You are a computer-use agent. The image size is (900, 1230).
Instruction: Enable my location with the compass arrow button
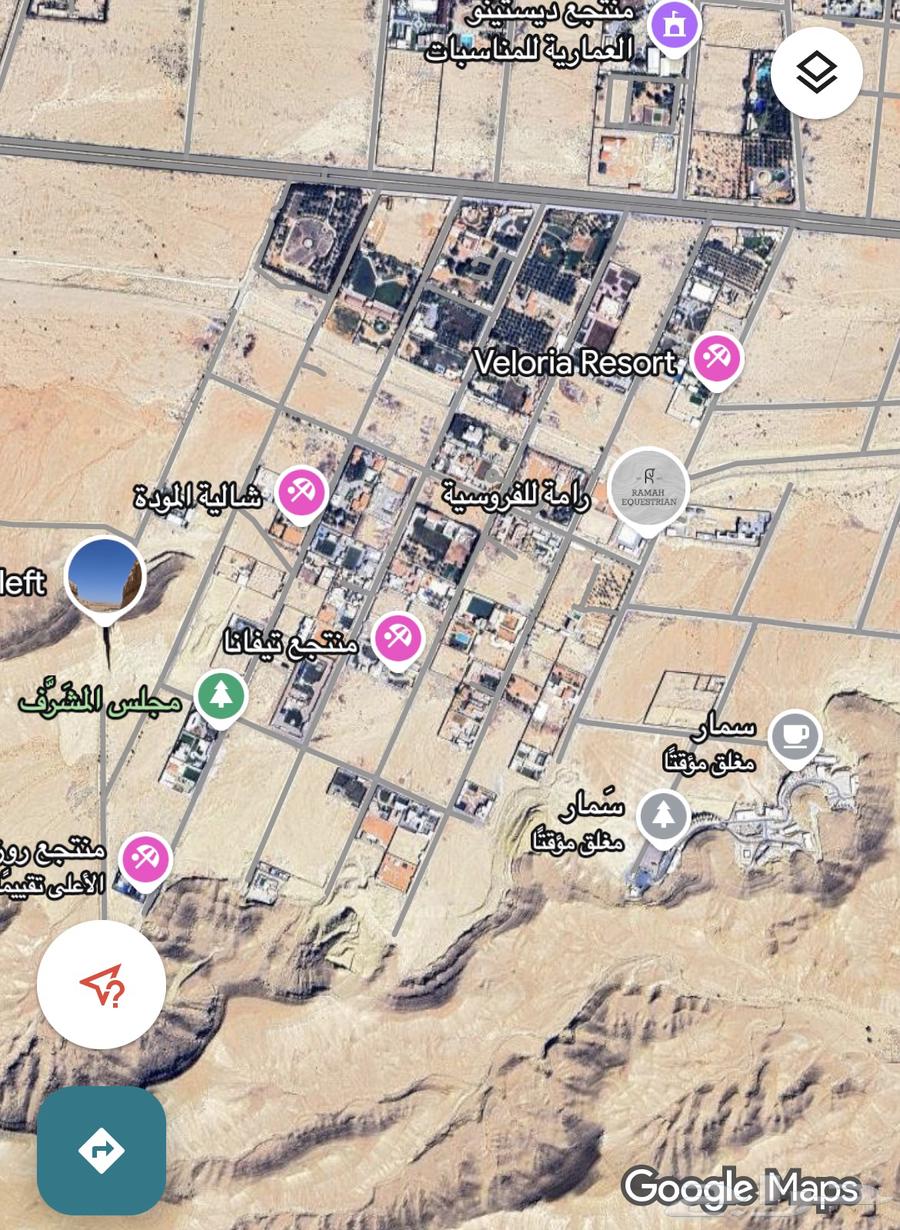click(101, 985)
